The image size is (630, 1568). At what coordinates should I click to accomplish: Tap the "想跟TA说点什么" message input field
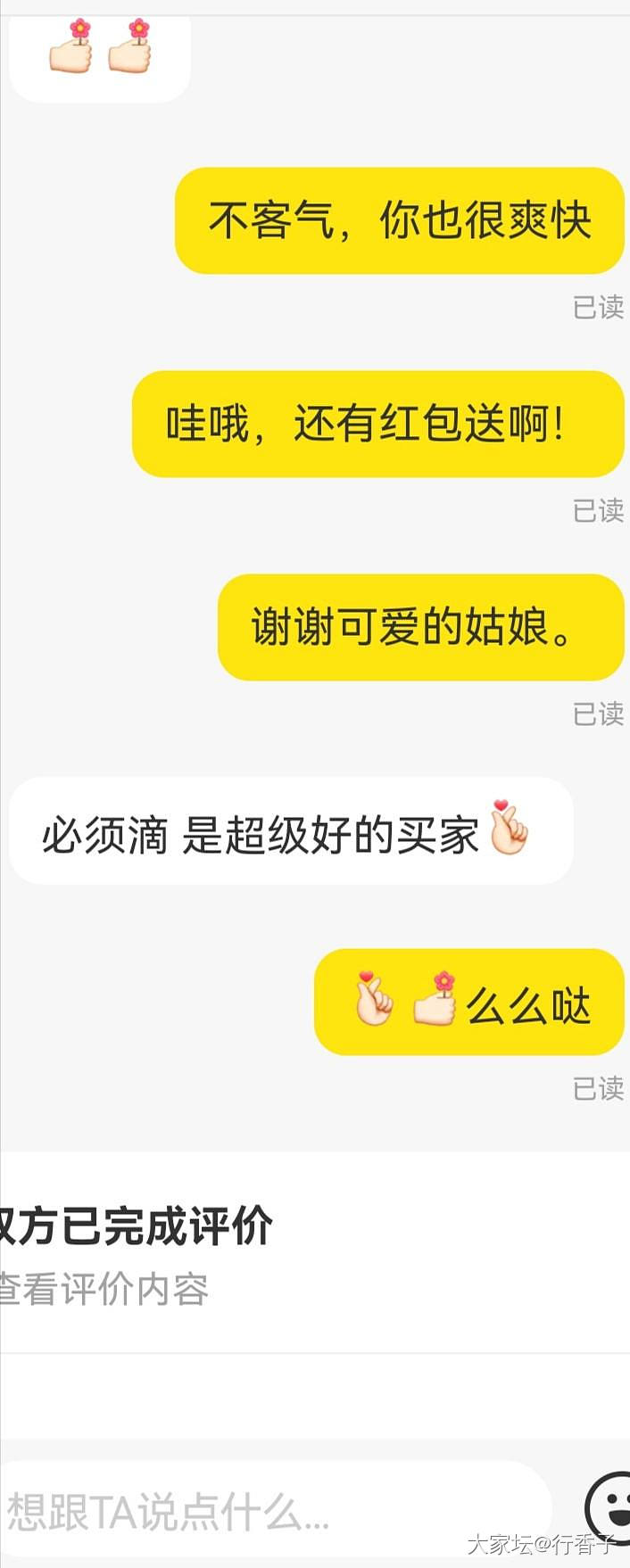tap(268, 1511)
